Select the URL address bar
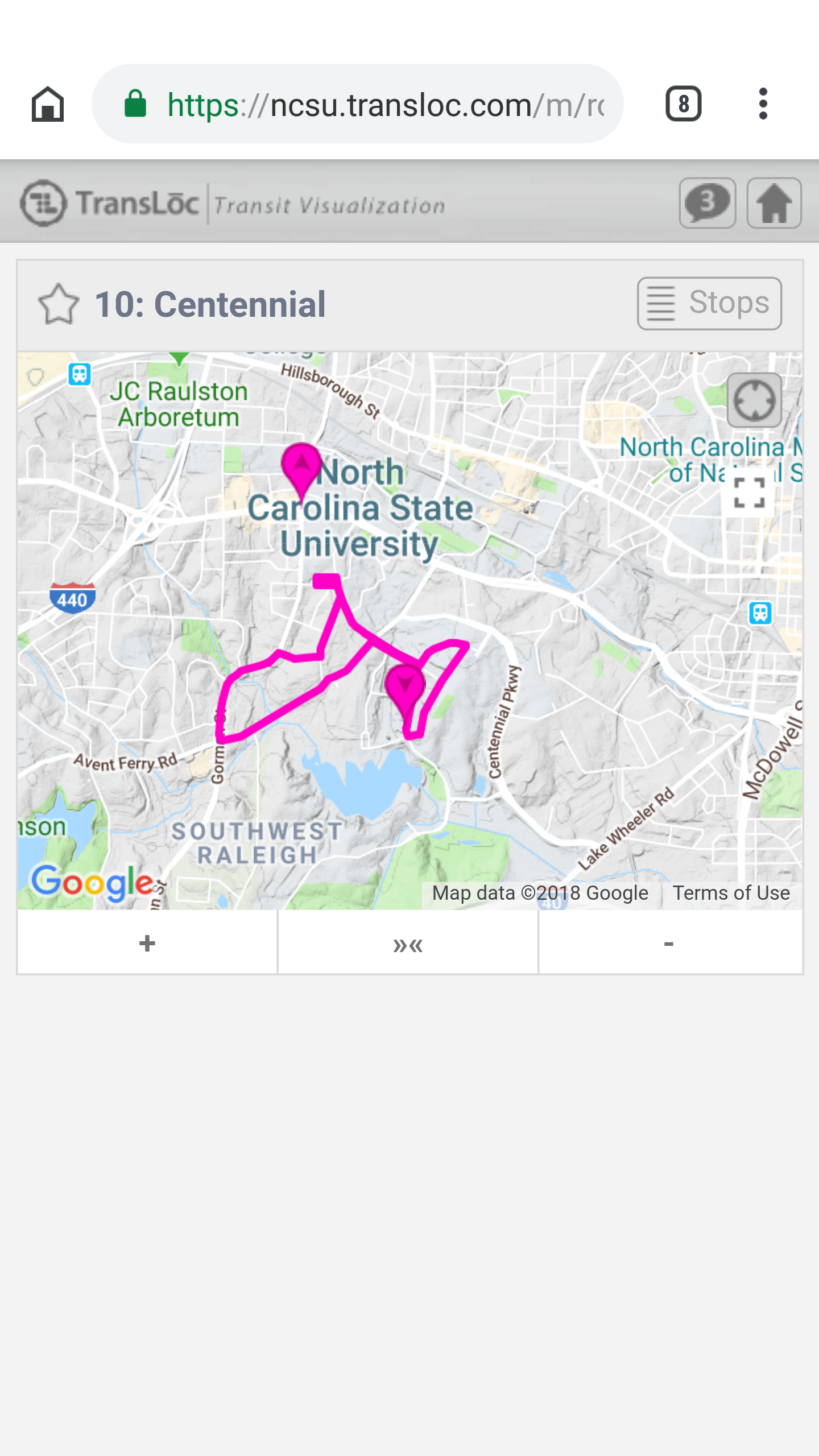This screenshot has height=1456, width=819. click(358, 104)
